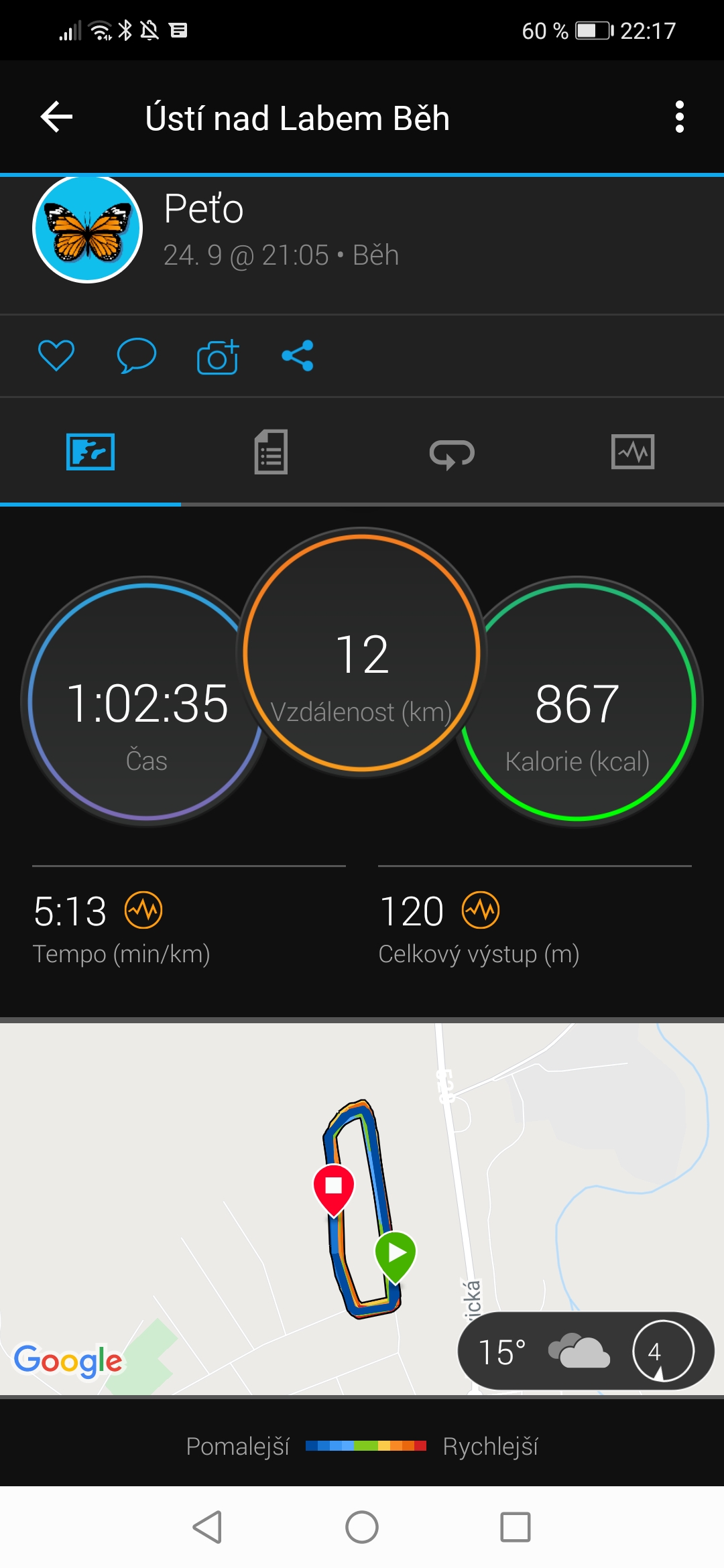Like this run with the heart icon
Image resolution: width=724 pixels, height=1568 pixels.
[x=56, y=355]
